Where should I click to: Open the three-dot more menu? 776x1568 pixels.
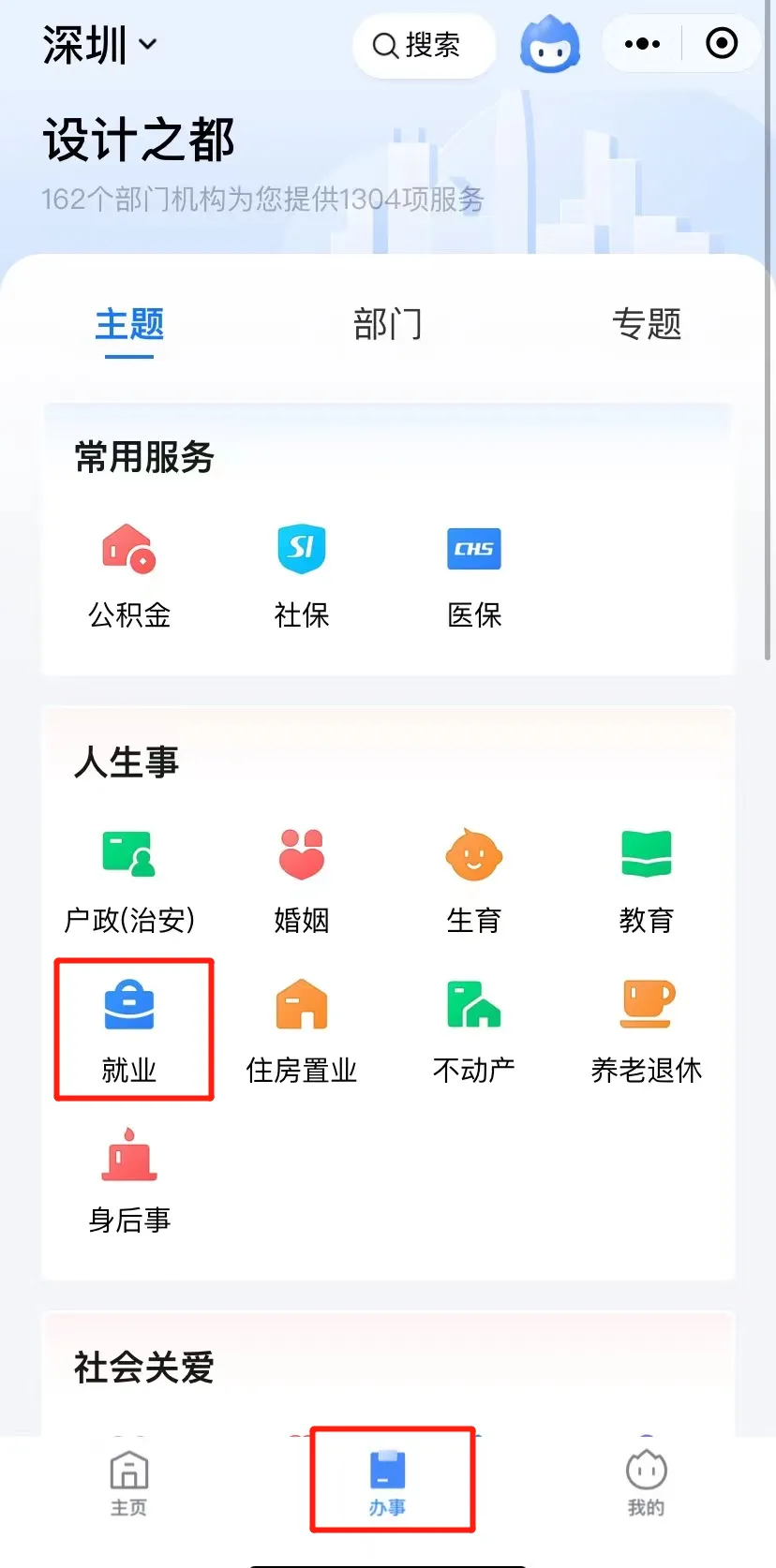point(642,44)
